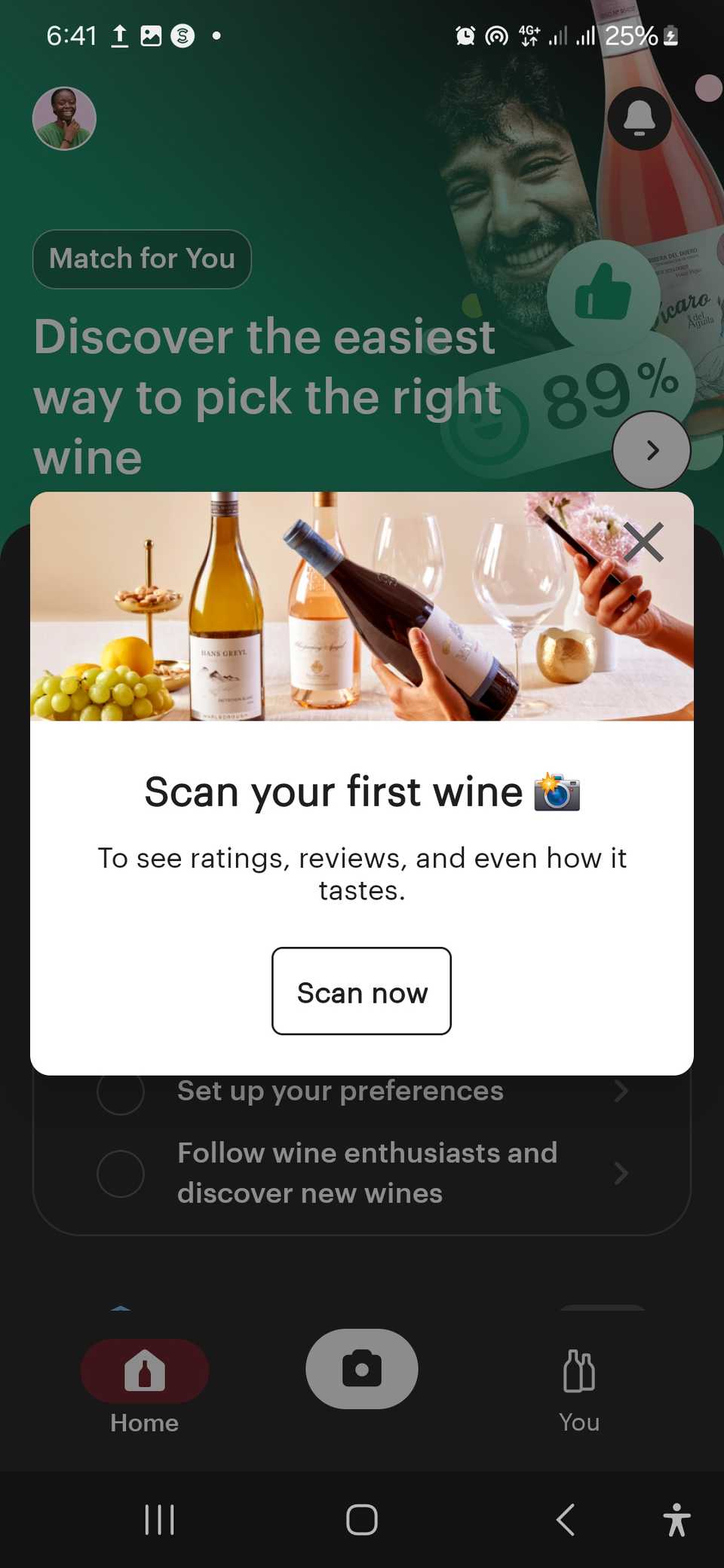Open notifications via the bell icon
This screenshot has width=724, height=1568.
638,119
